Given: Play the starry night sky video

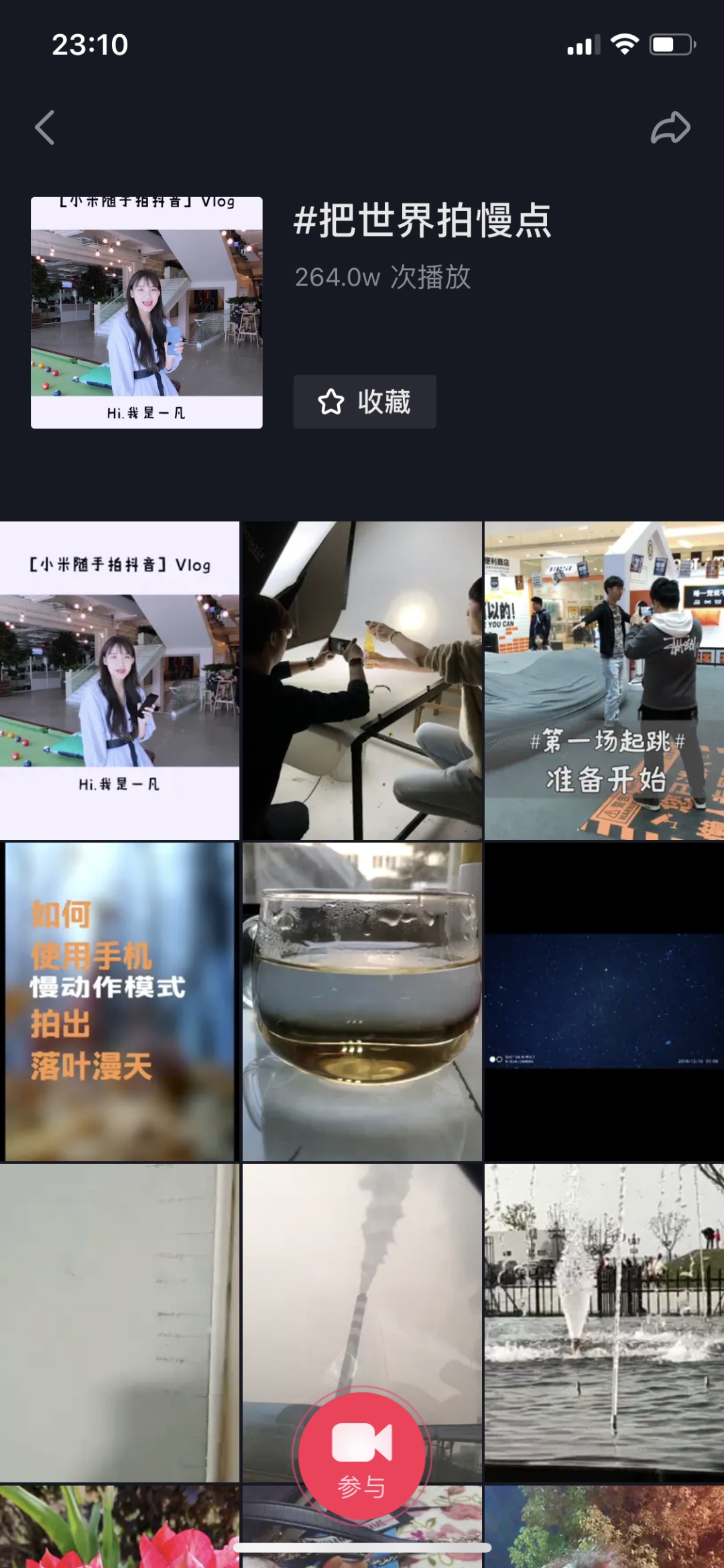Looking at the screenshot, I should click(x=603, y=999).
